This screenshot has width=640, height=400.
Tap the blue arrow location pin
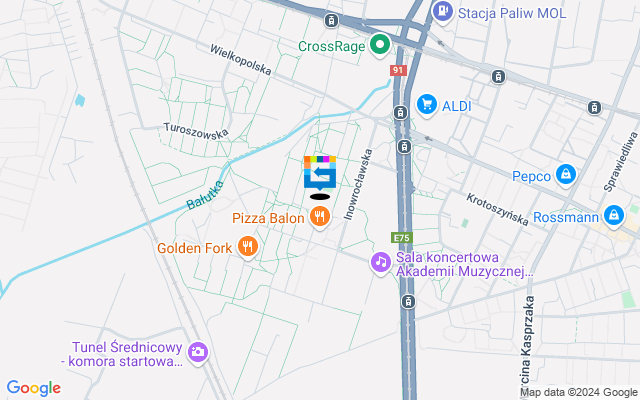pos(320,174)
